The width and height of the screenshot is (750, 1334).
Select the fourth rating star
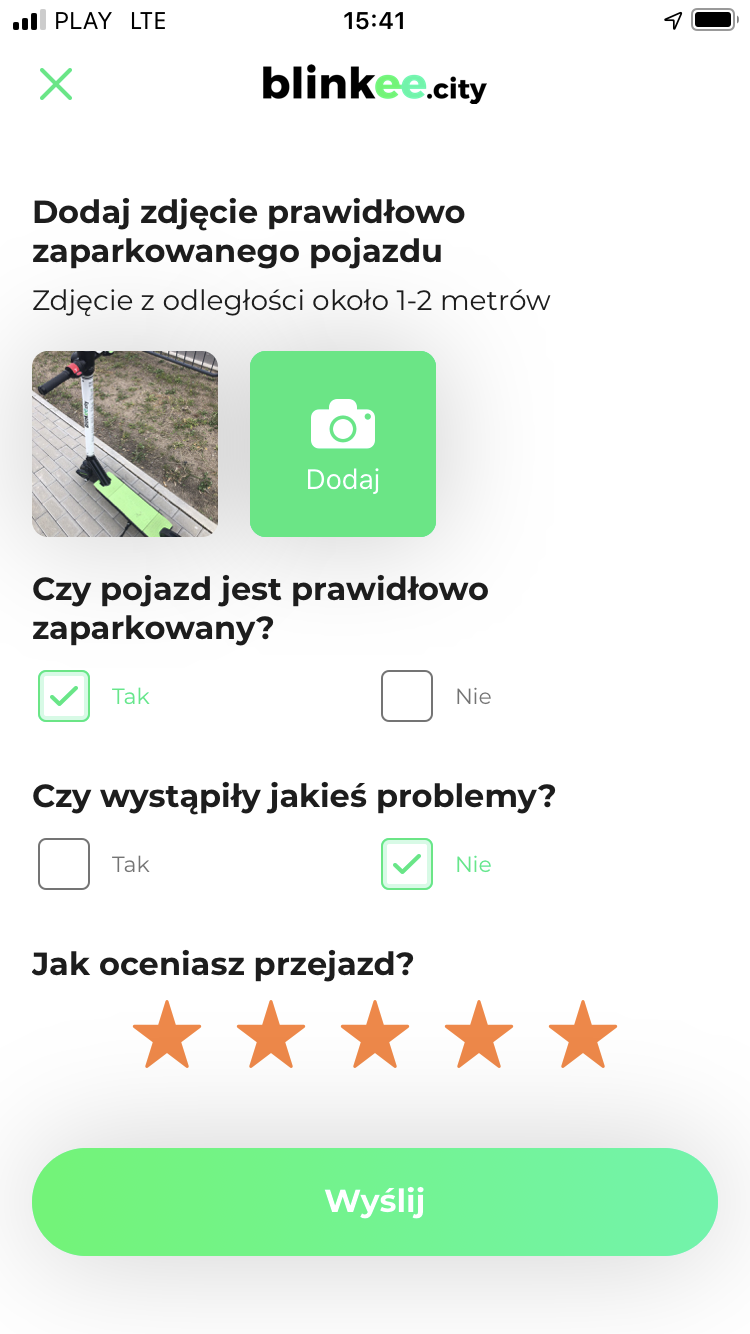tap(479, 1036)
